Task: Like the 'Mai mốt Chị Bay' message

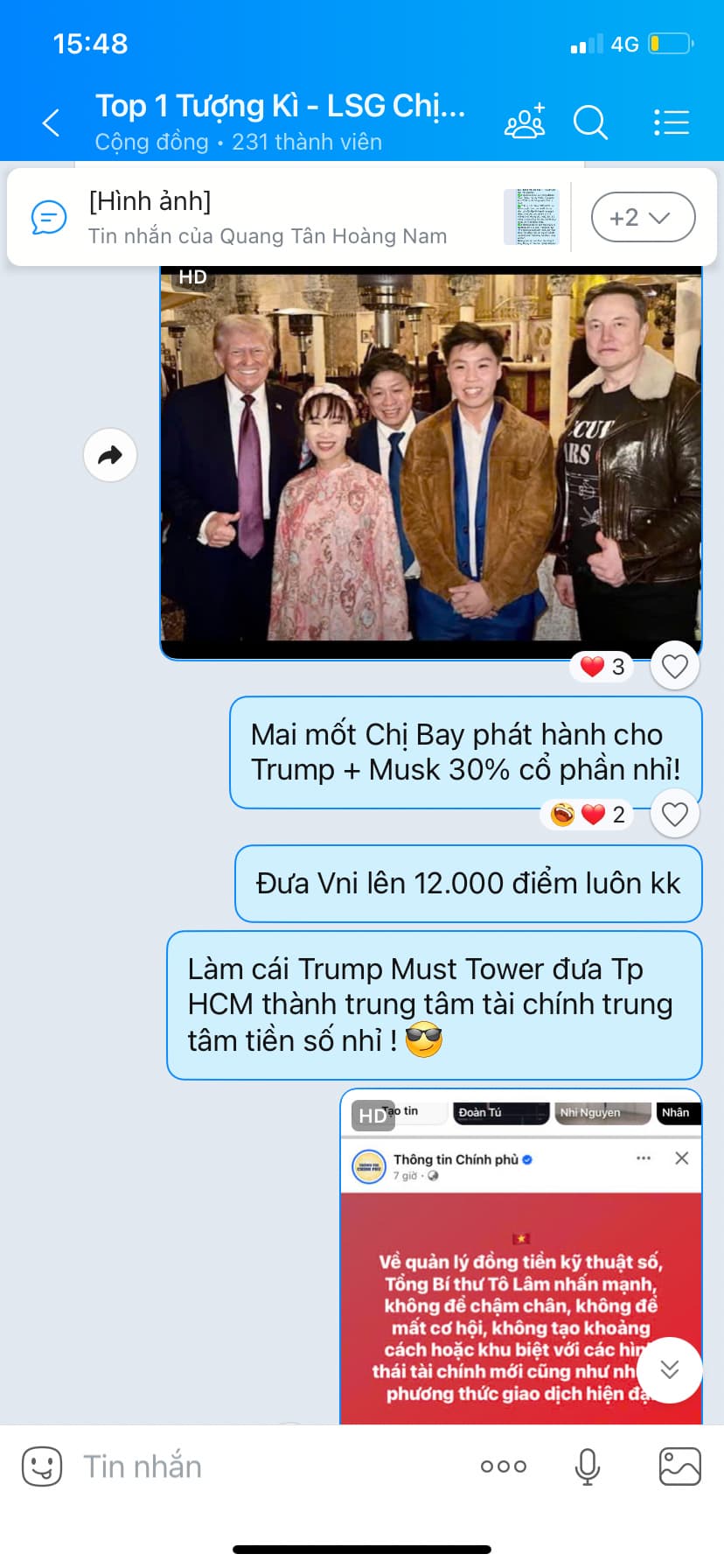Action: click(674, 815)
